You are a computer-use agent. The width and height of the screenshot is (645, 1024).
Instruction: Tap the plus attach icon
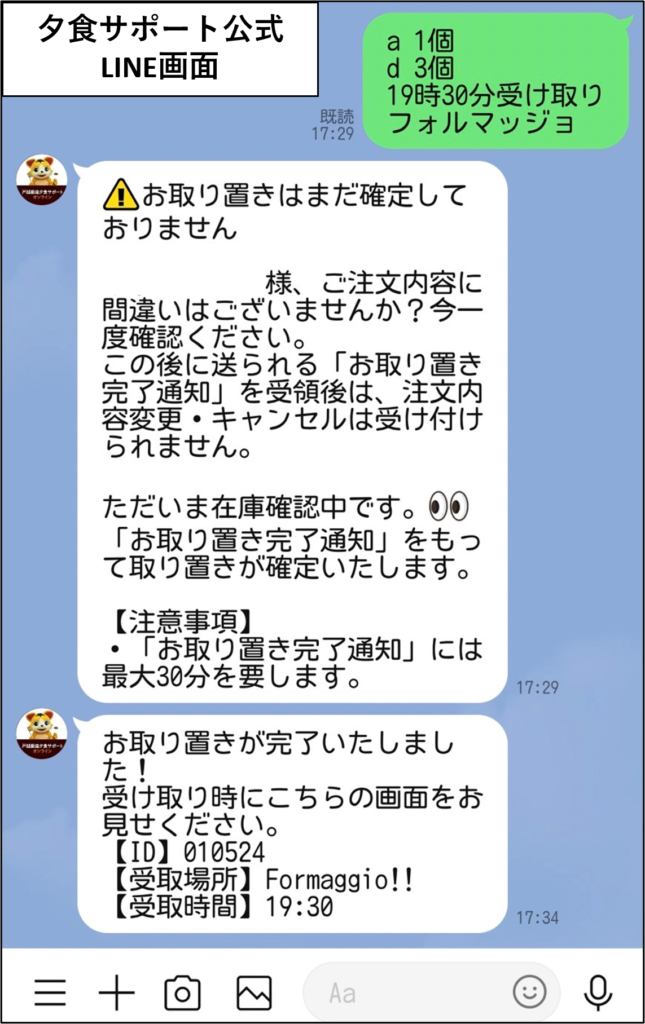tap(116, 992)
